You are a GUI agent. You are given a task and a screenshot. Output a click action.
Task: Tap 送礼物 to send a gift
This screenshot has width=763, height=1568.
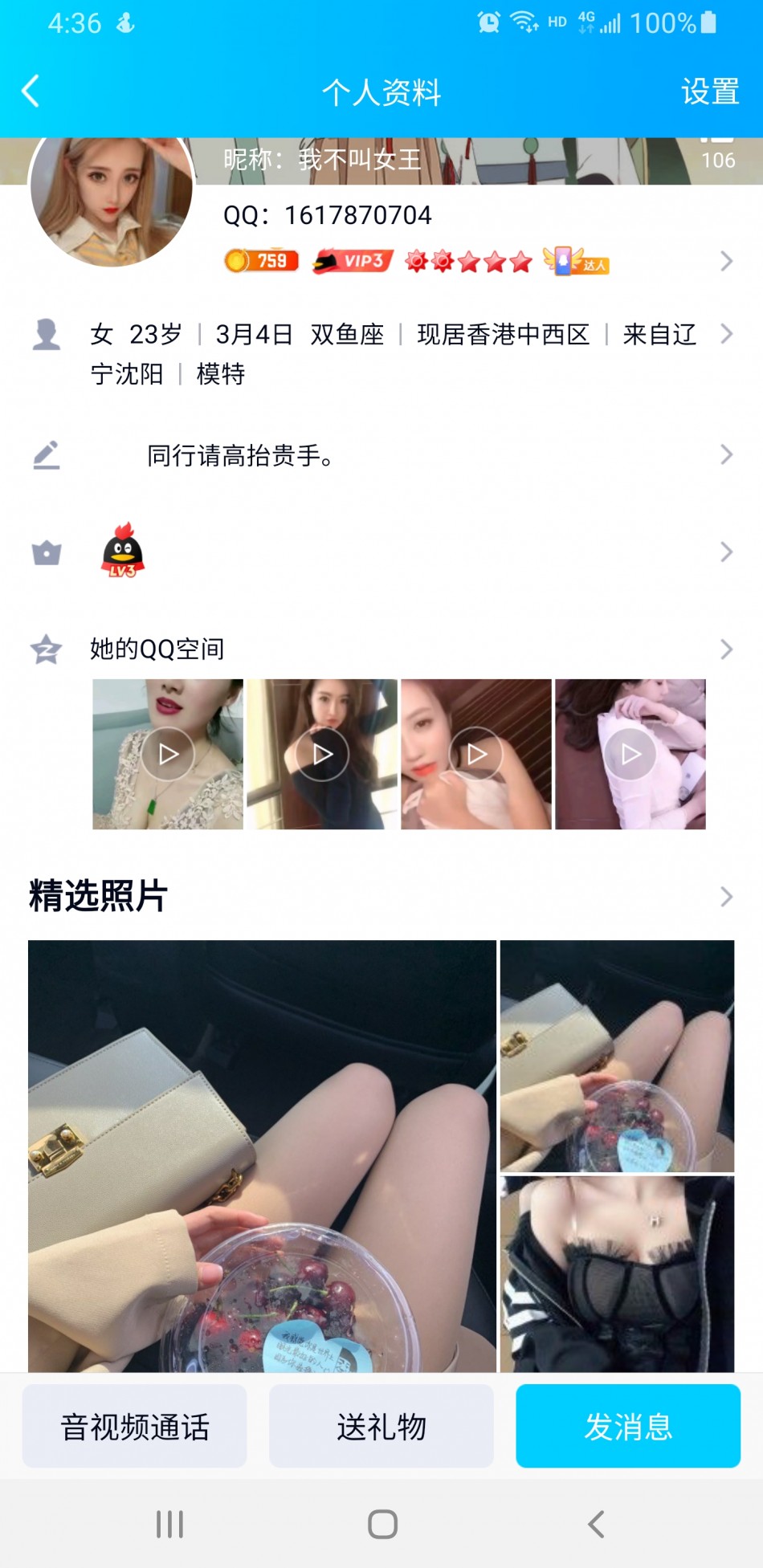[381, 1426]
